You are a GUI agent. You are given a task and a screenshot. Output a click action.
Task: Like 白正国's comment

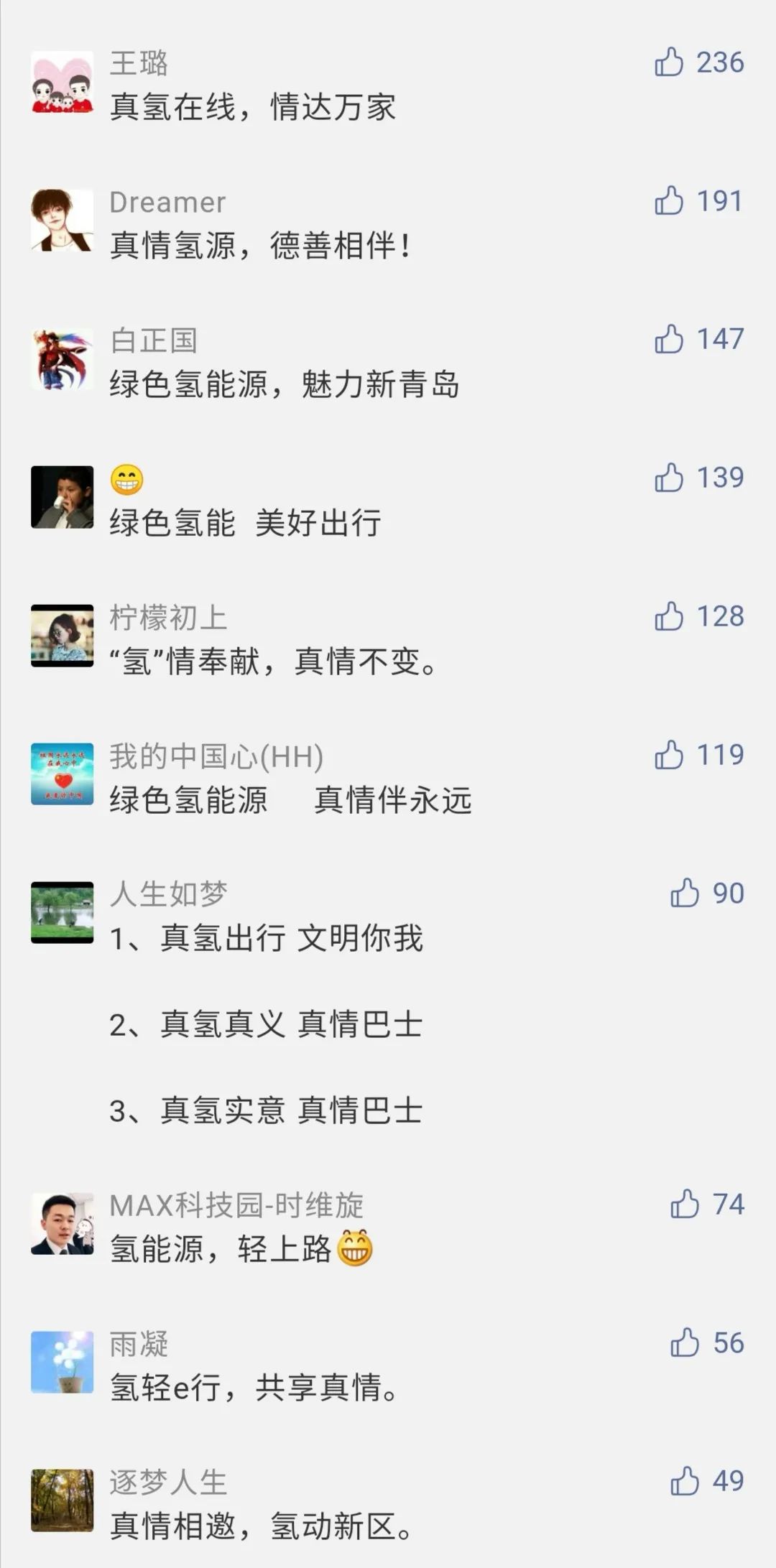(669, 339)
